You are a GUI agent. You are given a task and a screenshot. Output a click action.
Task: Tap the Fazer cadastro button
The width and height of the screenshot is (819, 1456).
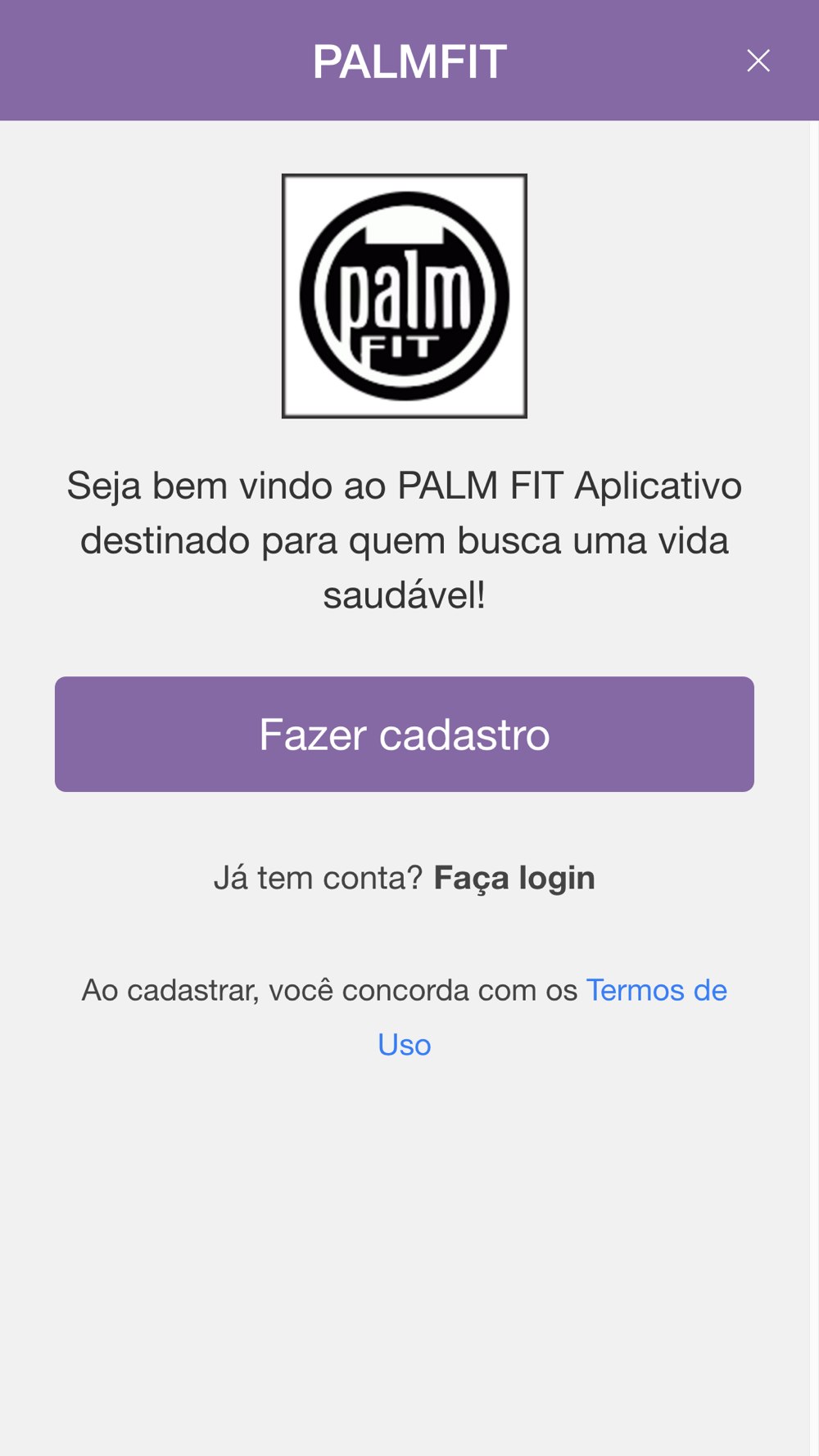point(405,734)
